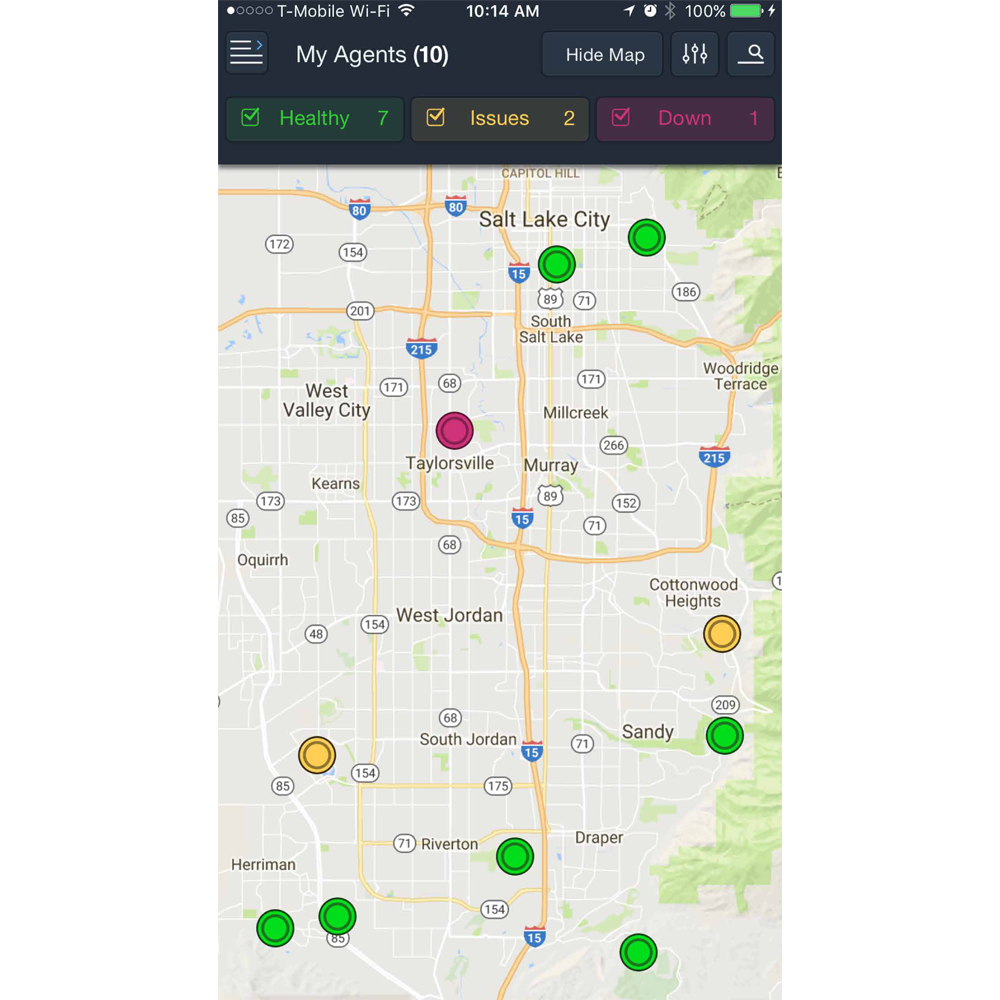Open the side drawer menu
The image size is (1000, 1000).
coord(246,54)
